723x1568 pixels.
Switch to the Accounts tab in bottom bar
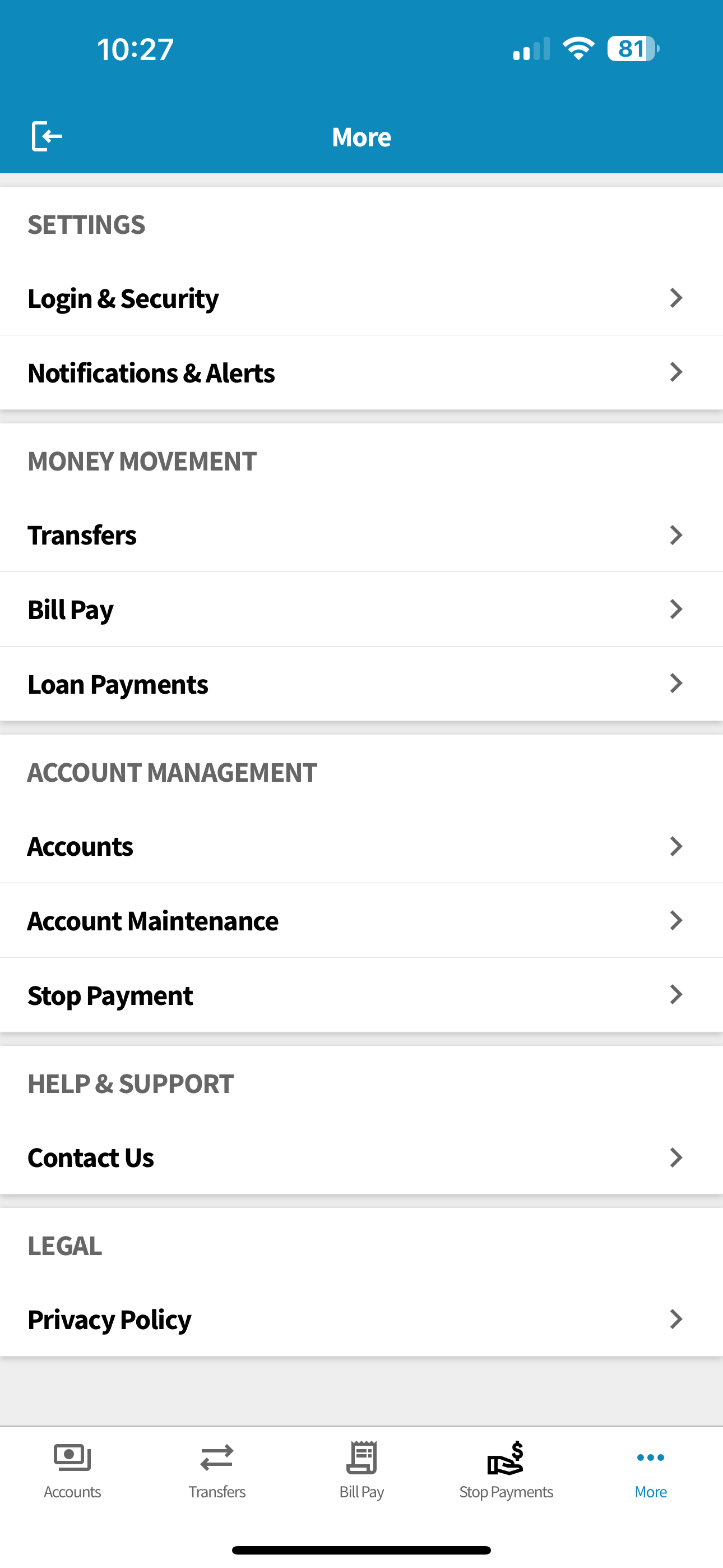click(x=72, y=1470)
